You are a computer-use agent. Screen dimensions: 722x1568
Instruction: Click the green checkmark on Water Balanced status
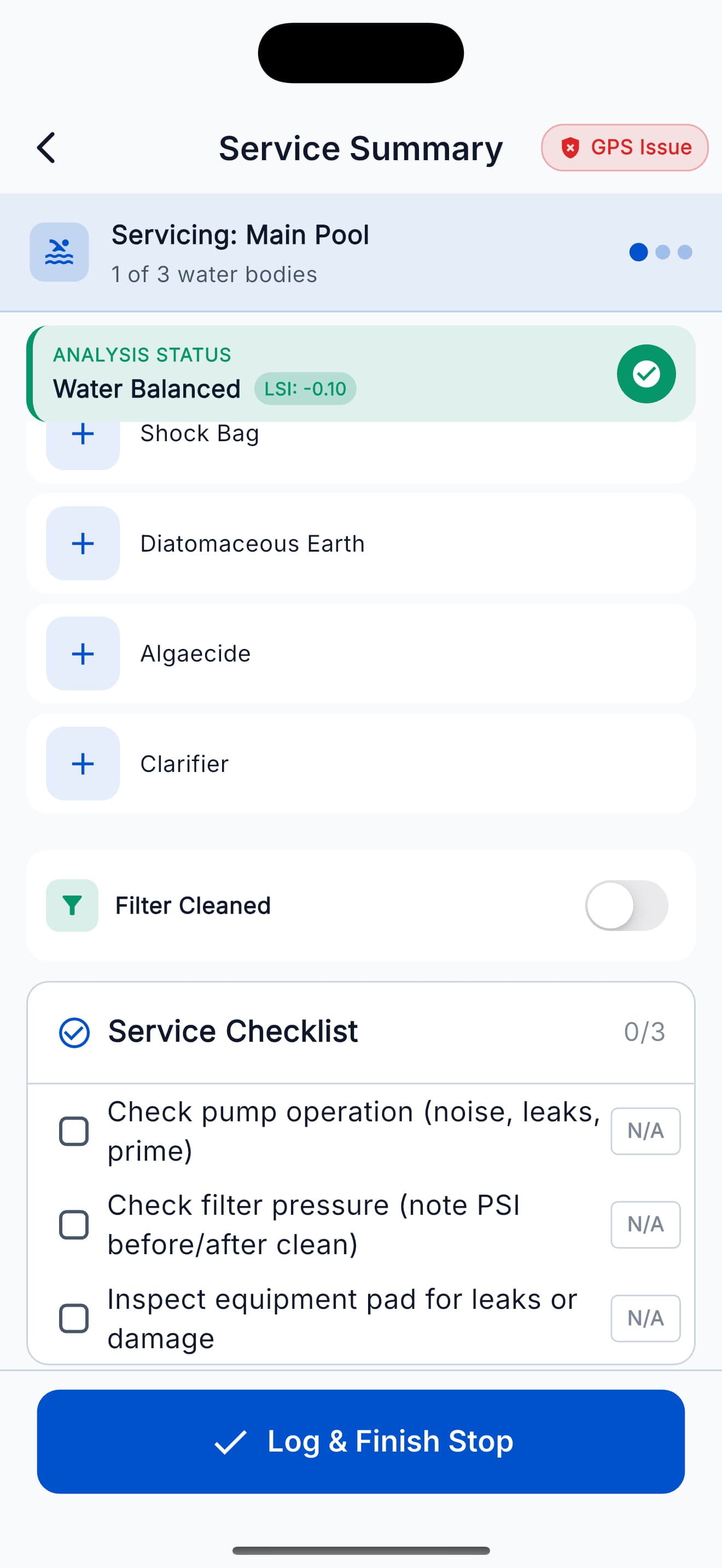(647, 374)
